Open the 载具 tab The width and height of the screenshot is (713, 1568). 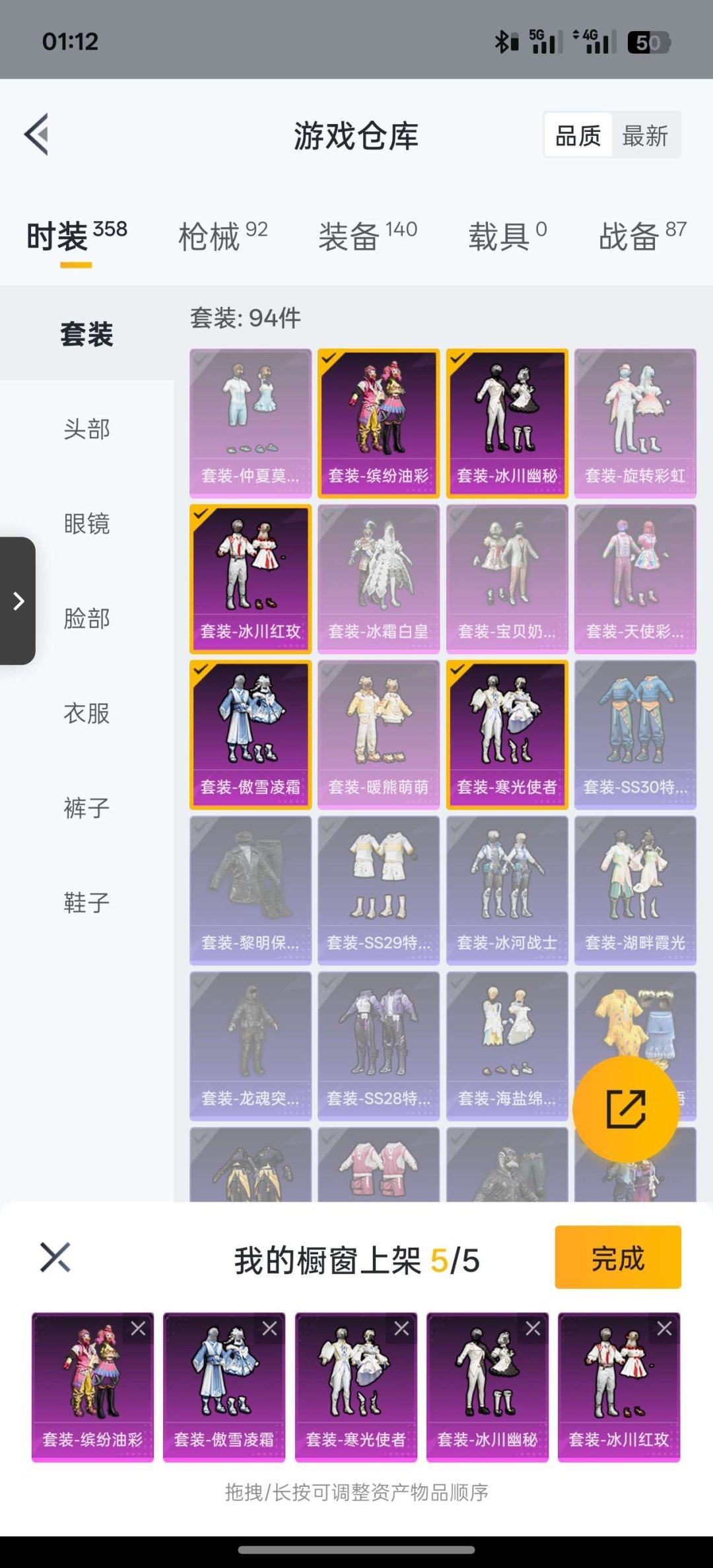[x=507, y=236]
